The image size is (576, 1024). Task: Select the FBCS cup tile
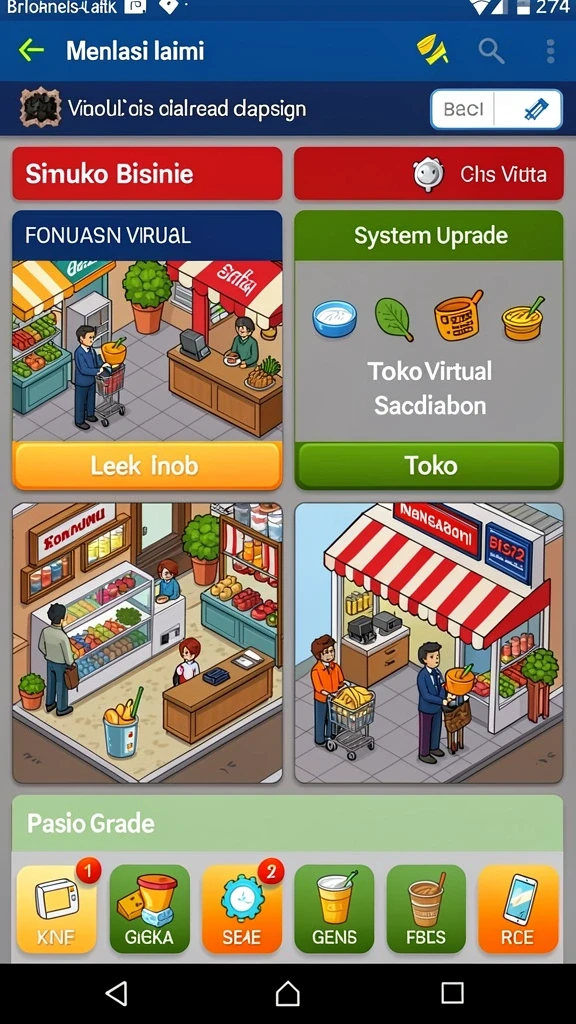426,908
